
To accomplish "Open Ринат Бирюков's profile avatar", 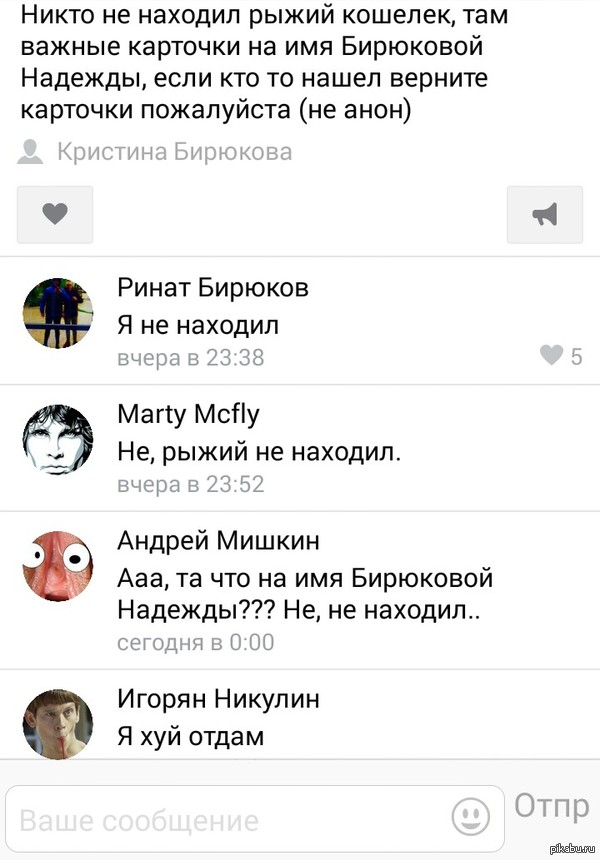I will point(58,313).
